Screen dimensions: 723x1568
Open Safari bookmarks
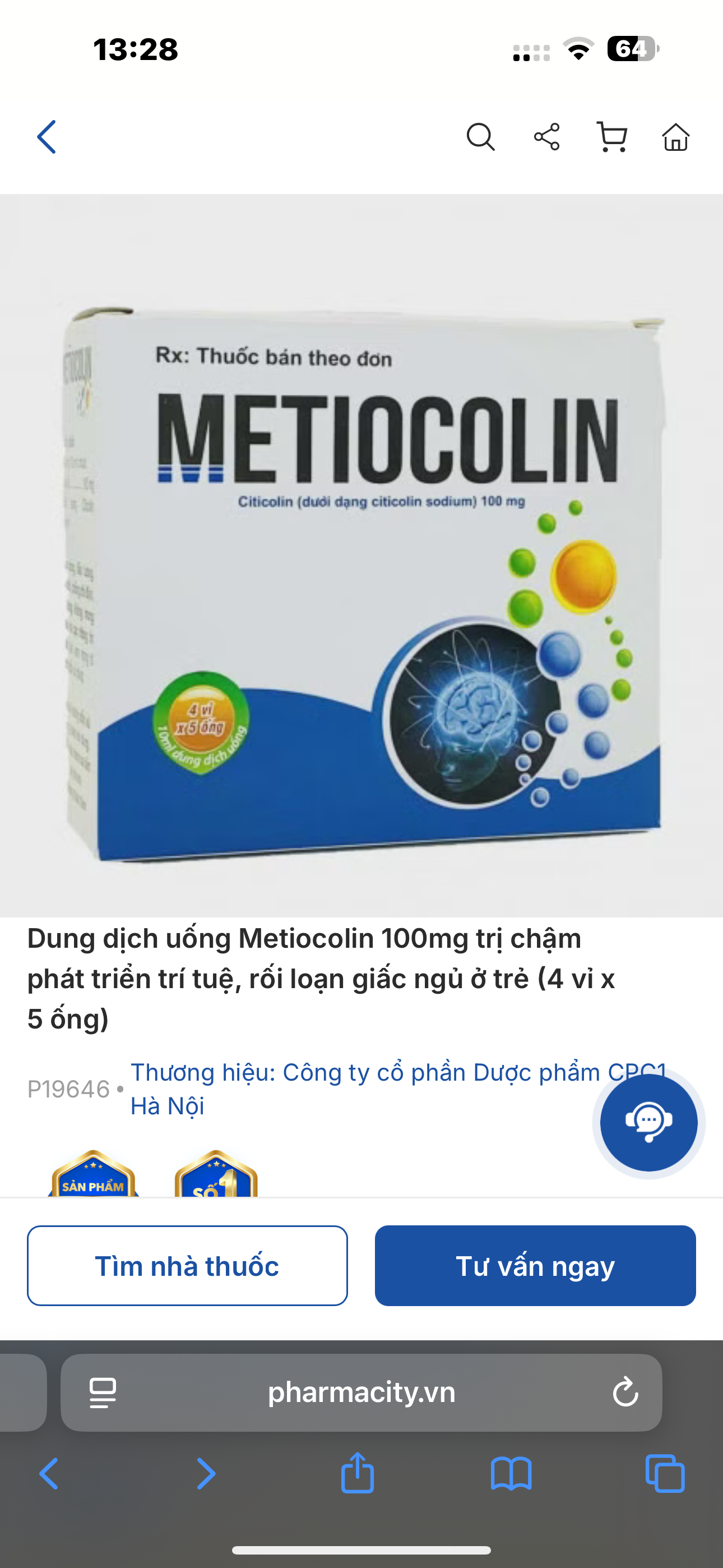coord(511,1474)
